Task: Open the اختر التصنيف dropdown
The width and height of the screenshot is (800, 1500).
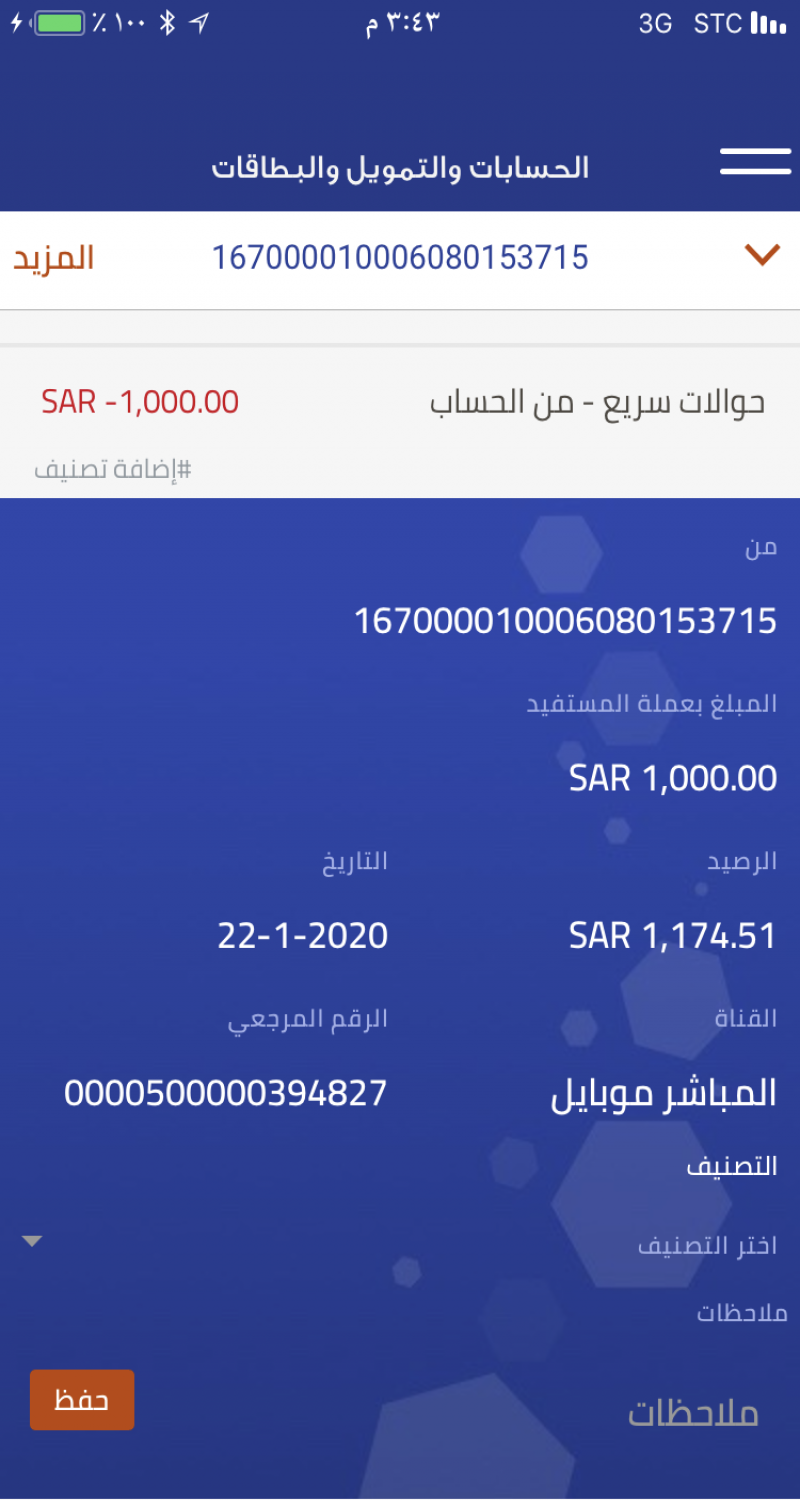Action: click(400, 1244)
